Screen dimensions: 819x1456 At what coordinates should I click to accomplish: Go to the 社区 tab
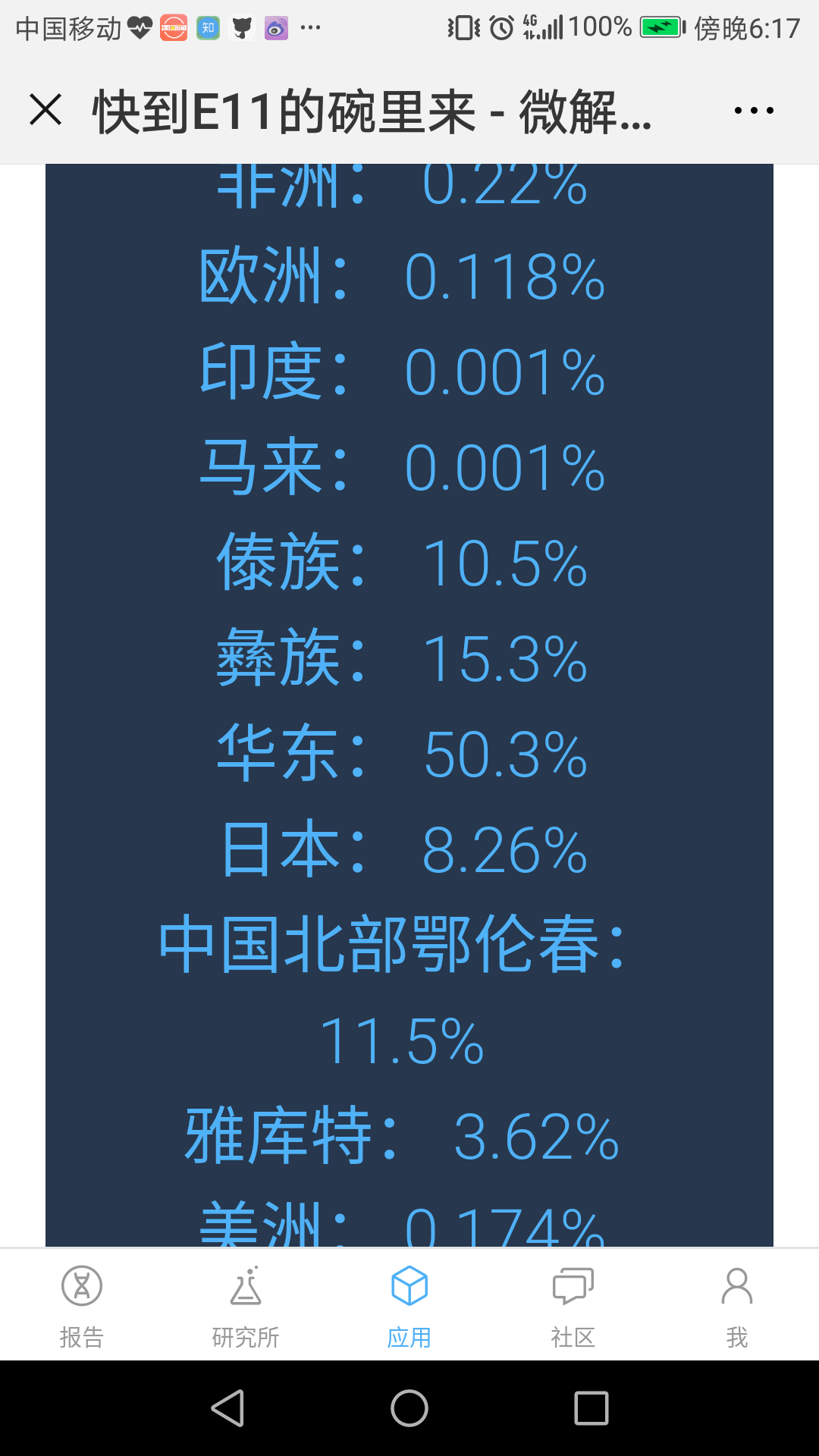[x=573, y=1306]
